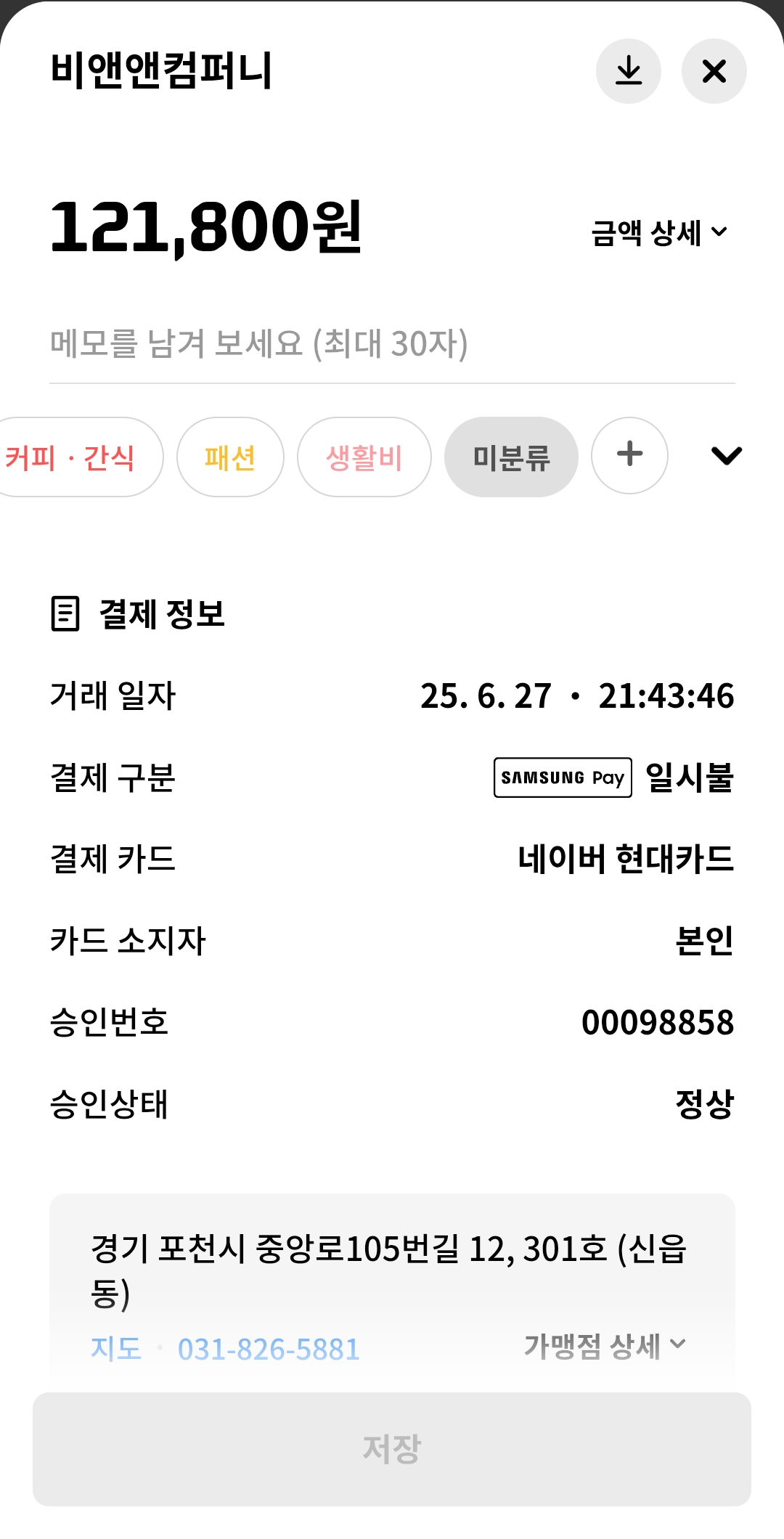Add a new category with the plus chip

pos(629,455)
